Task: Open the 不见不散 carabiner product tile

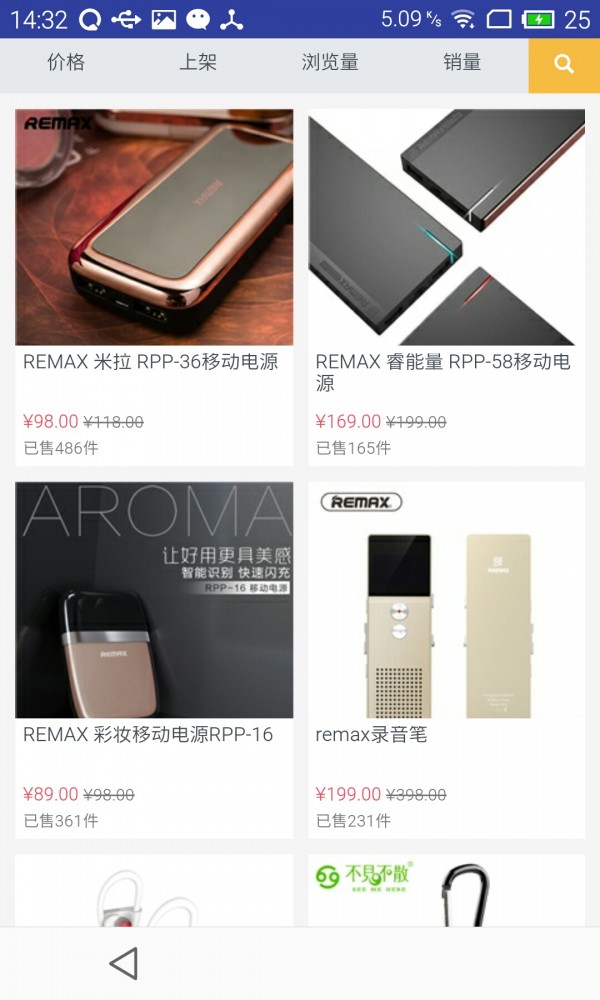Action: (446, 892)
